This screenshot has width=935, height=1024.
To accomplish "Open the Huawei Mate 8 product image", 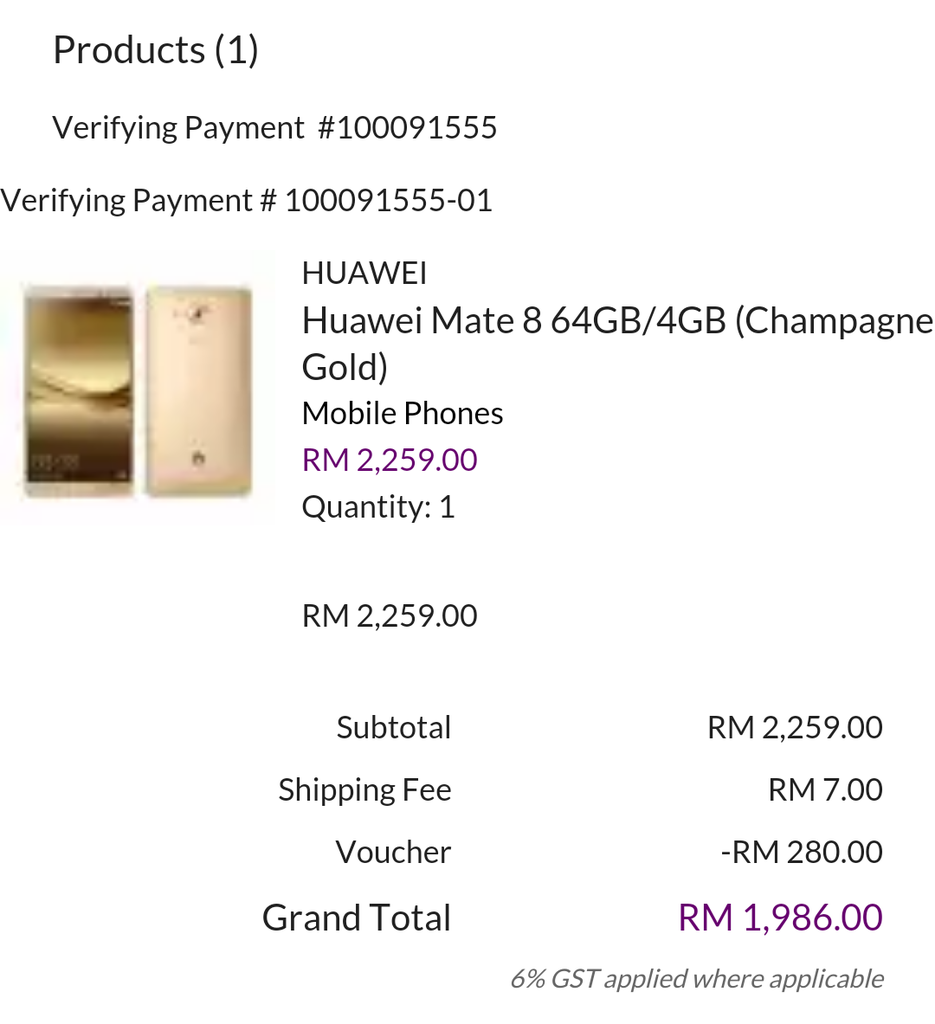I will 137,390.
